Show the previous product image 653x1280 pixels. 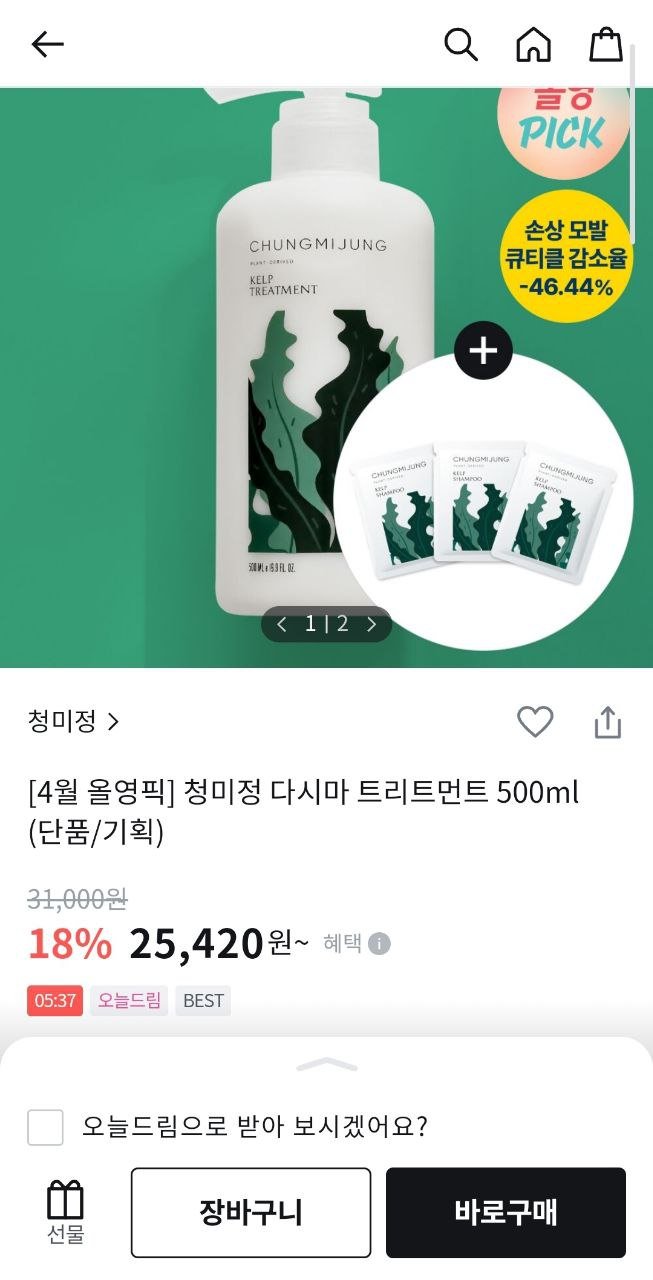coord(282,624)
